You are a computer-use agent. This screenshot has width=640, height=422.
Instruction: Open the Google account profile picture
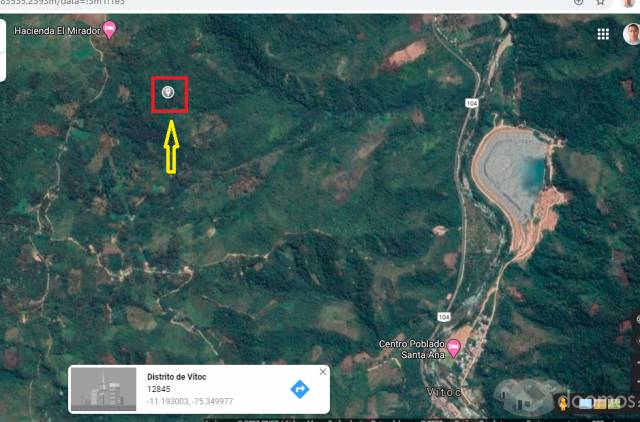coord(630,34)
